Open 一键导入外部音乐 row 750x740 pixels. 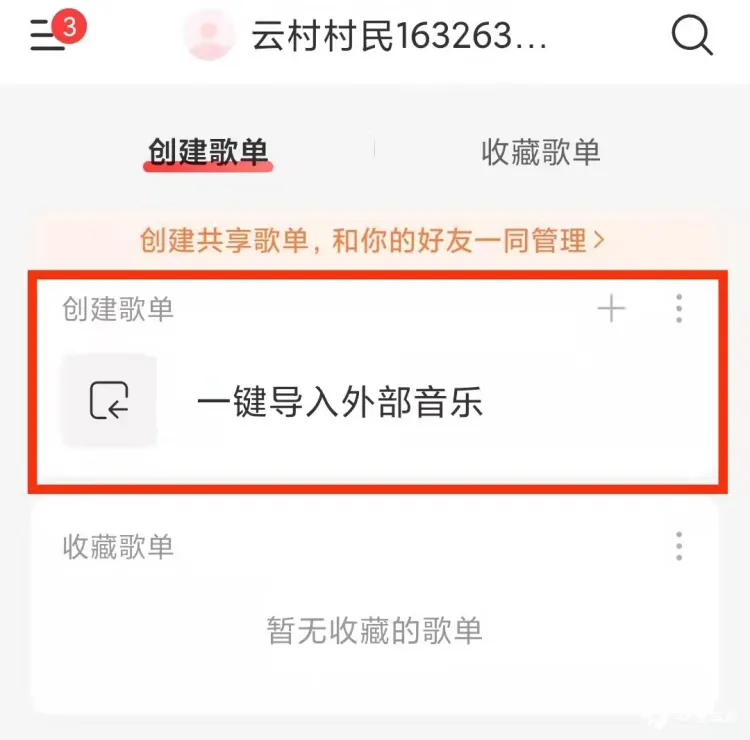[x=340, y=402]
